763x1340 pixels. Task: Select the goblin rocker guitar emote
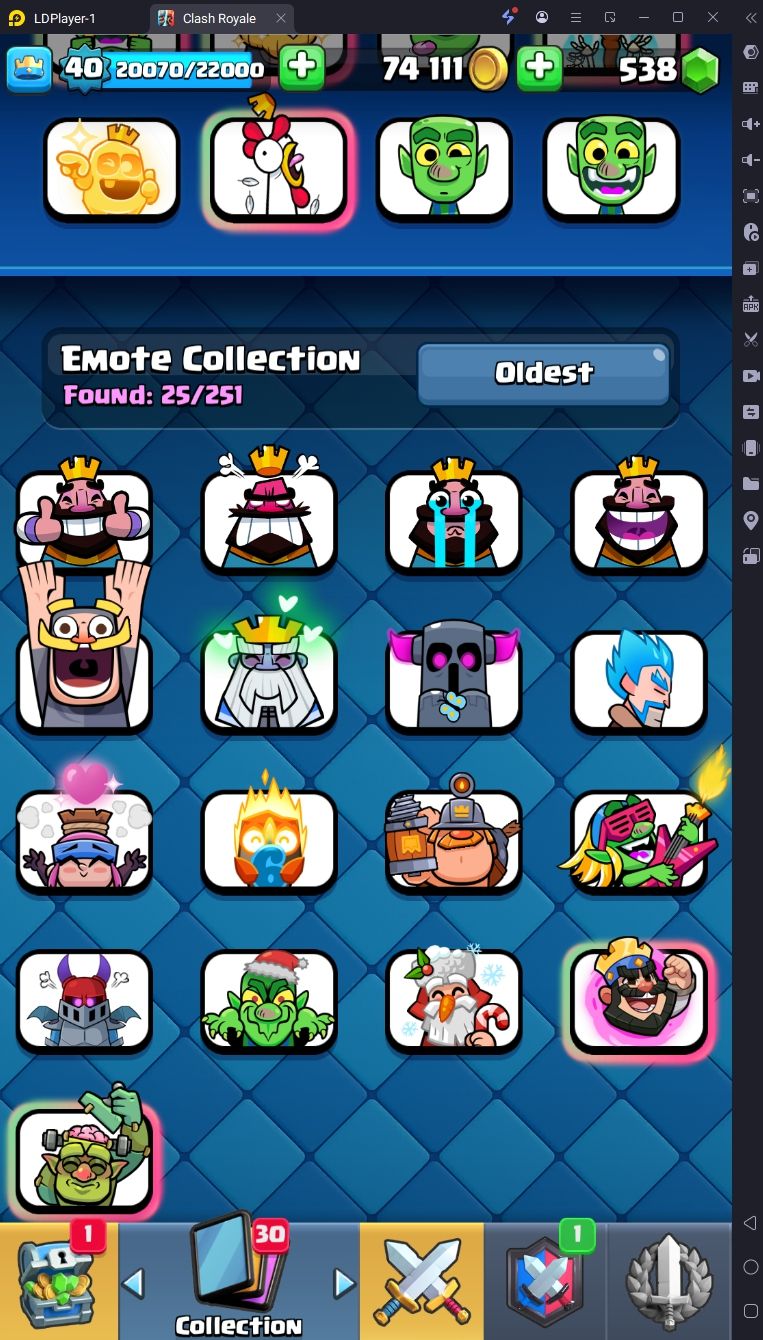point(638,840)
